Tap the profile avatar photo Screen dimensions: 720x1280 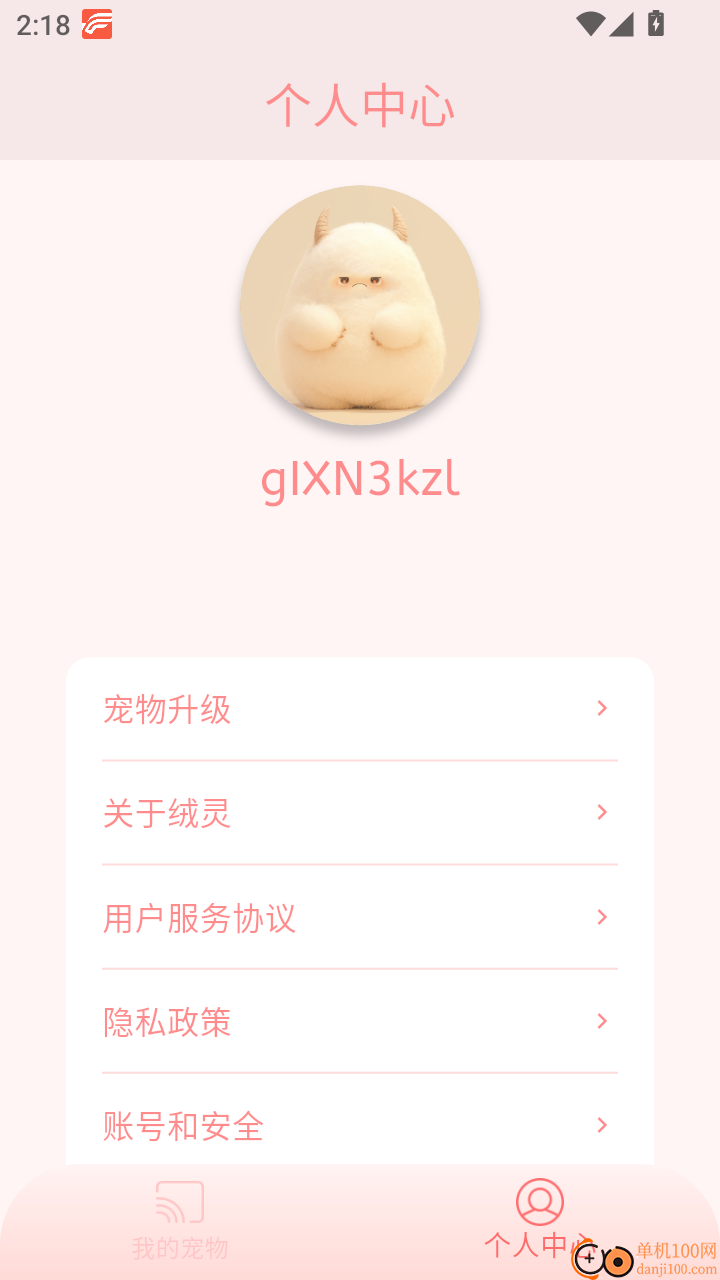[x=360, y=305]
